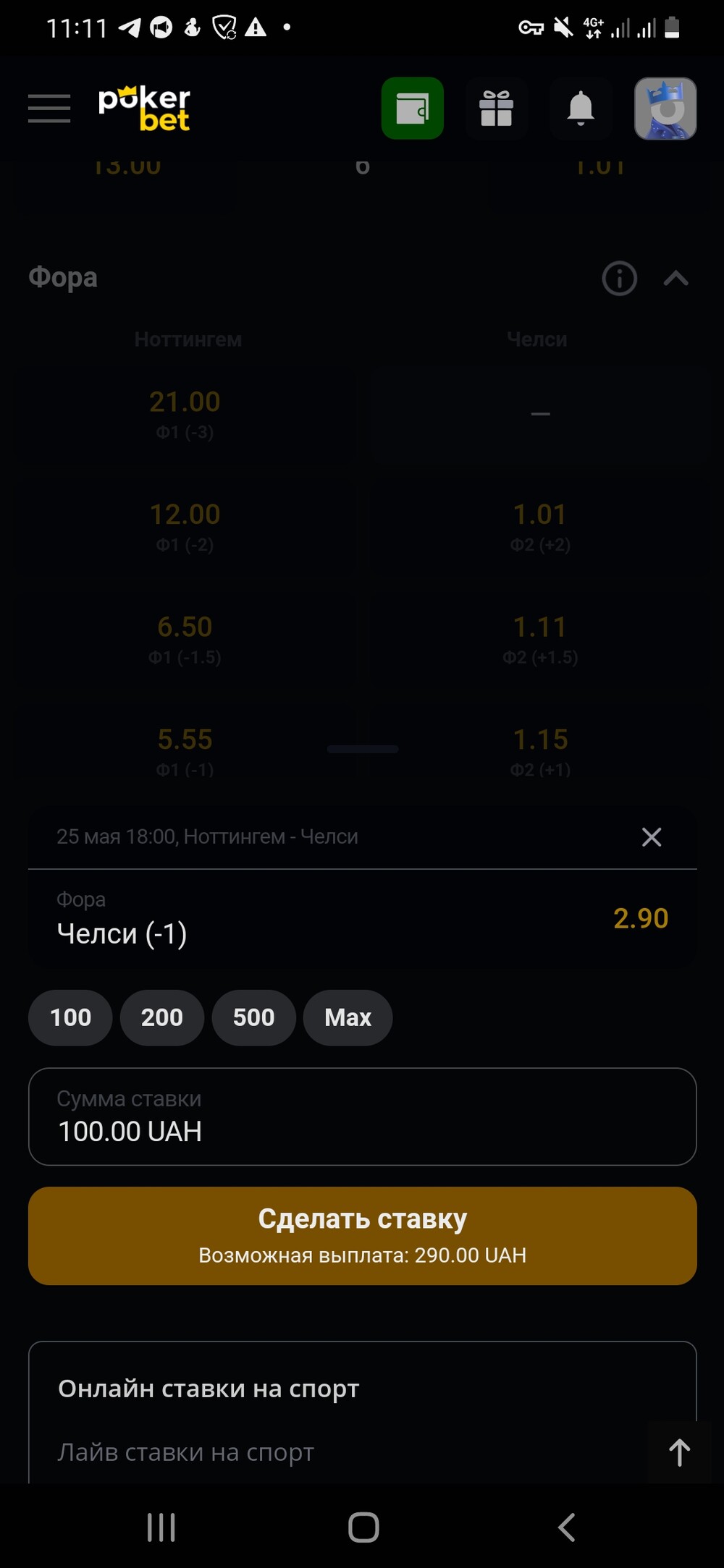The width and height of the screenshot is (724, 1568).
Task: Edit the Сумма ставки amount field
Action: [x=363, y=1116]
